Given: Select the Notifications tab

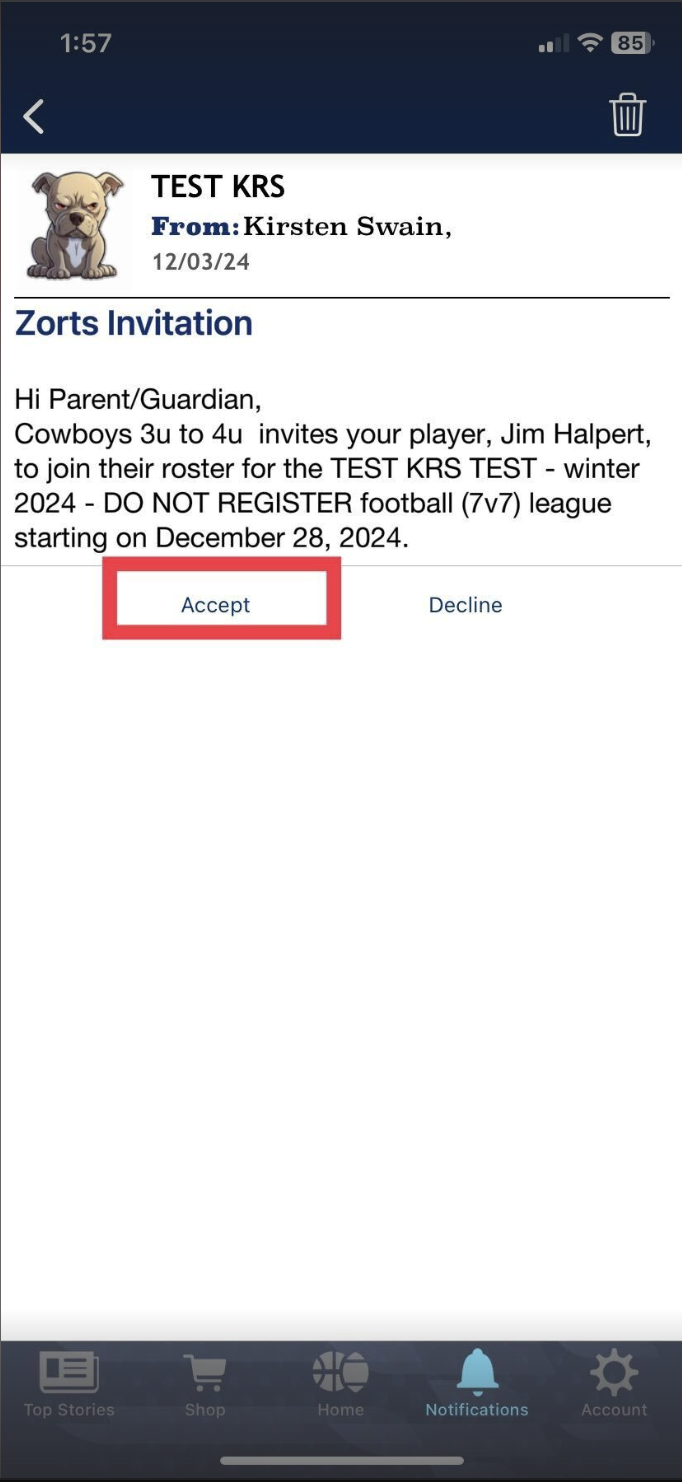Looking at the screenshot, I should [477, 1385].
